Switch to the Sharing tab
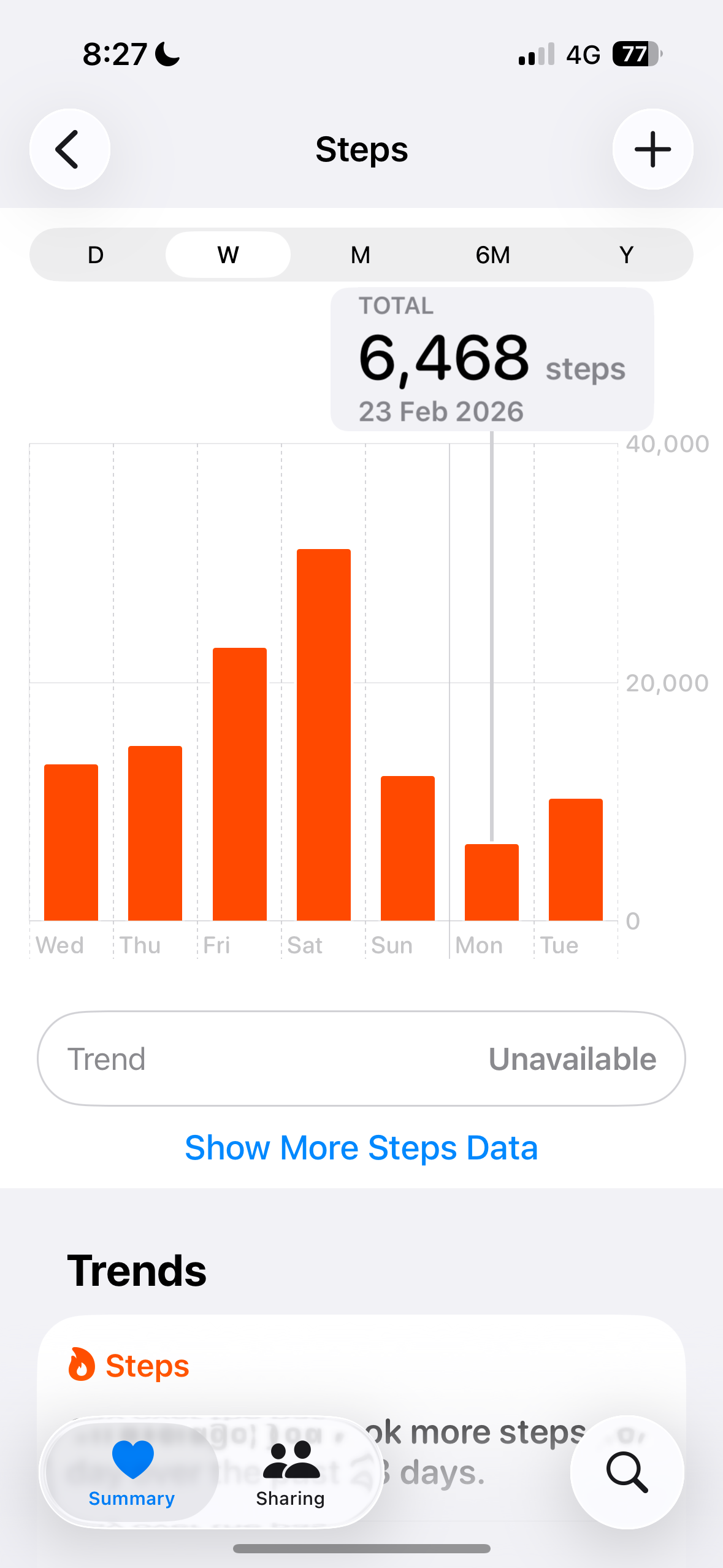The image size is (723, 1568). (x=290, y=1472)
